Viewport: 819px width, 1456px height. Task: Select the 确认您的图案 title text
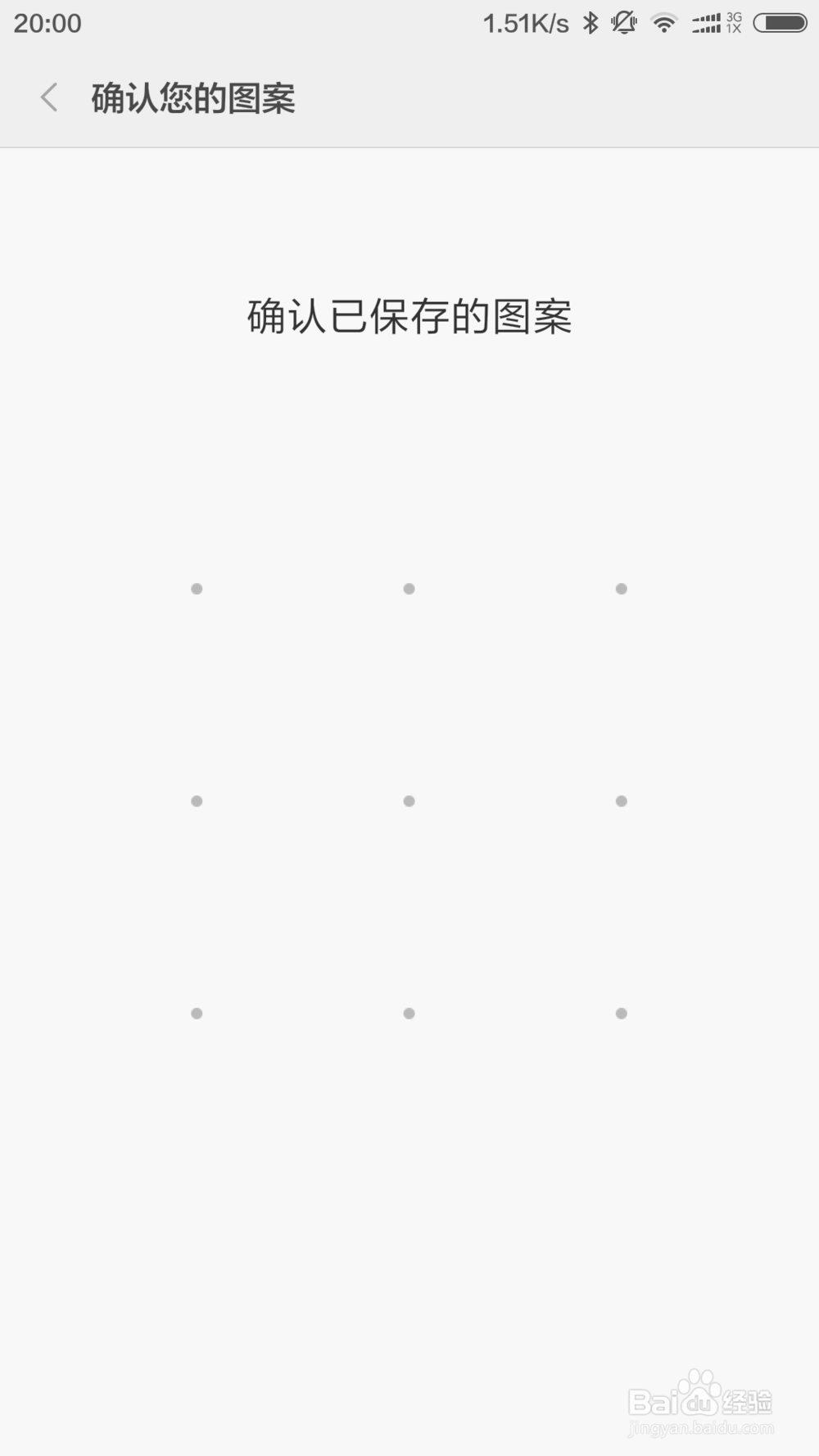coord(192,99)
